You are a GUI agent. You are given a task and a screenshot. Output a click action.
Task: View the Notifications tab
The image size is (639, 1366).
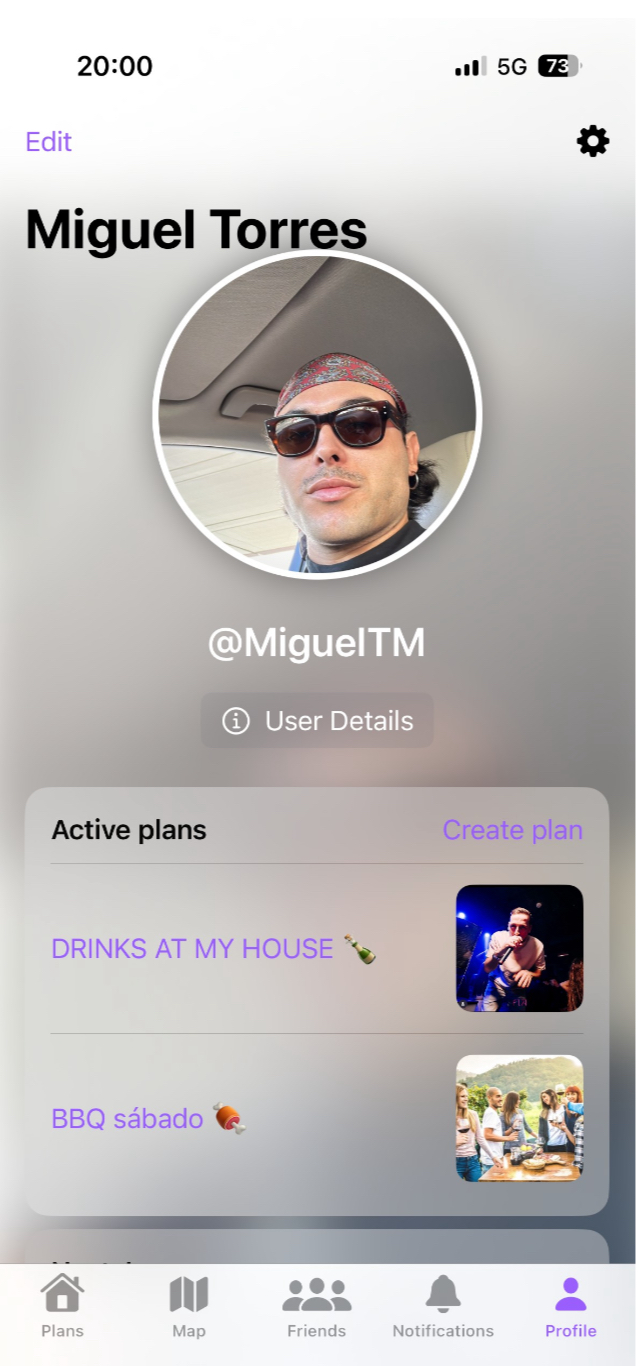click(x=443, y=1308)
